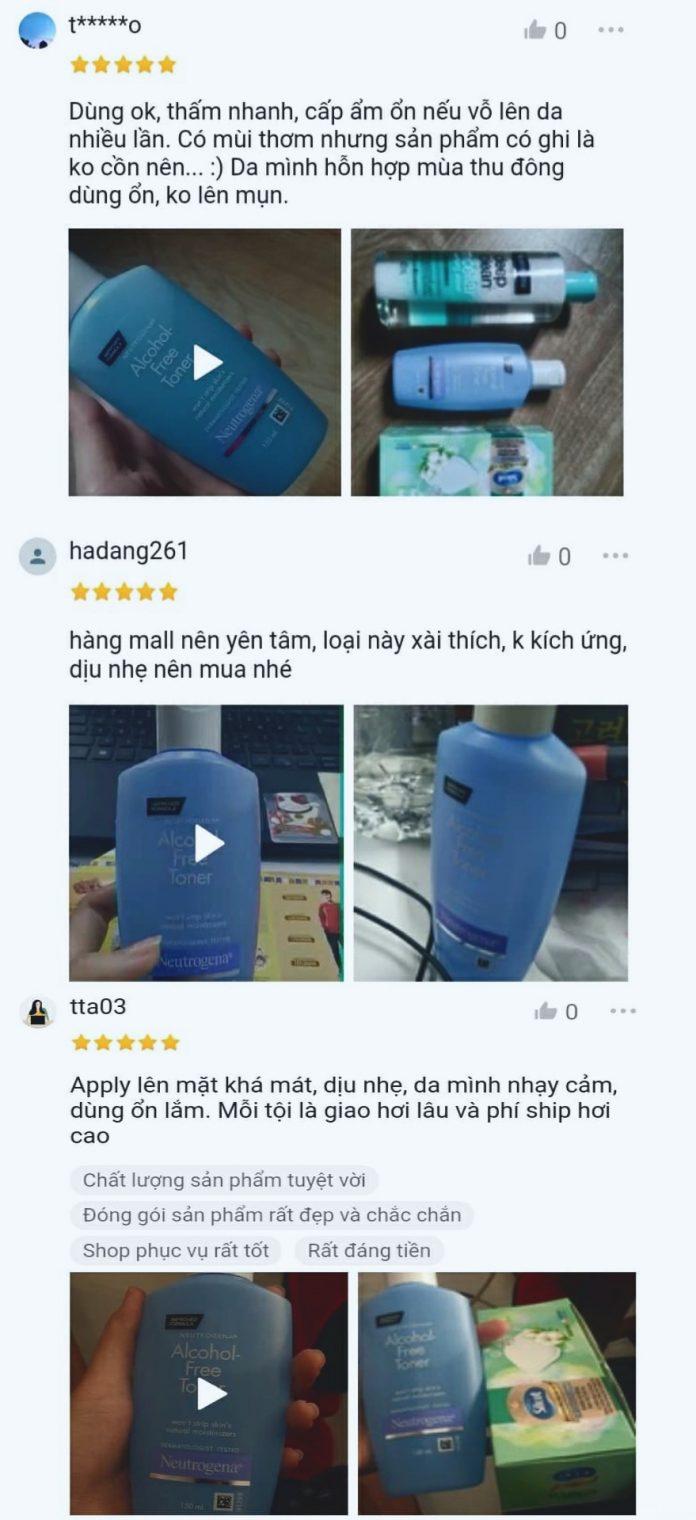696x1520 pixels.
Task: Open overflow menu on hadang261's review
Action: coord(615,556)
